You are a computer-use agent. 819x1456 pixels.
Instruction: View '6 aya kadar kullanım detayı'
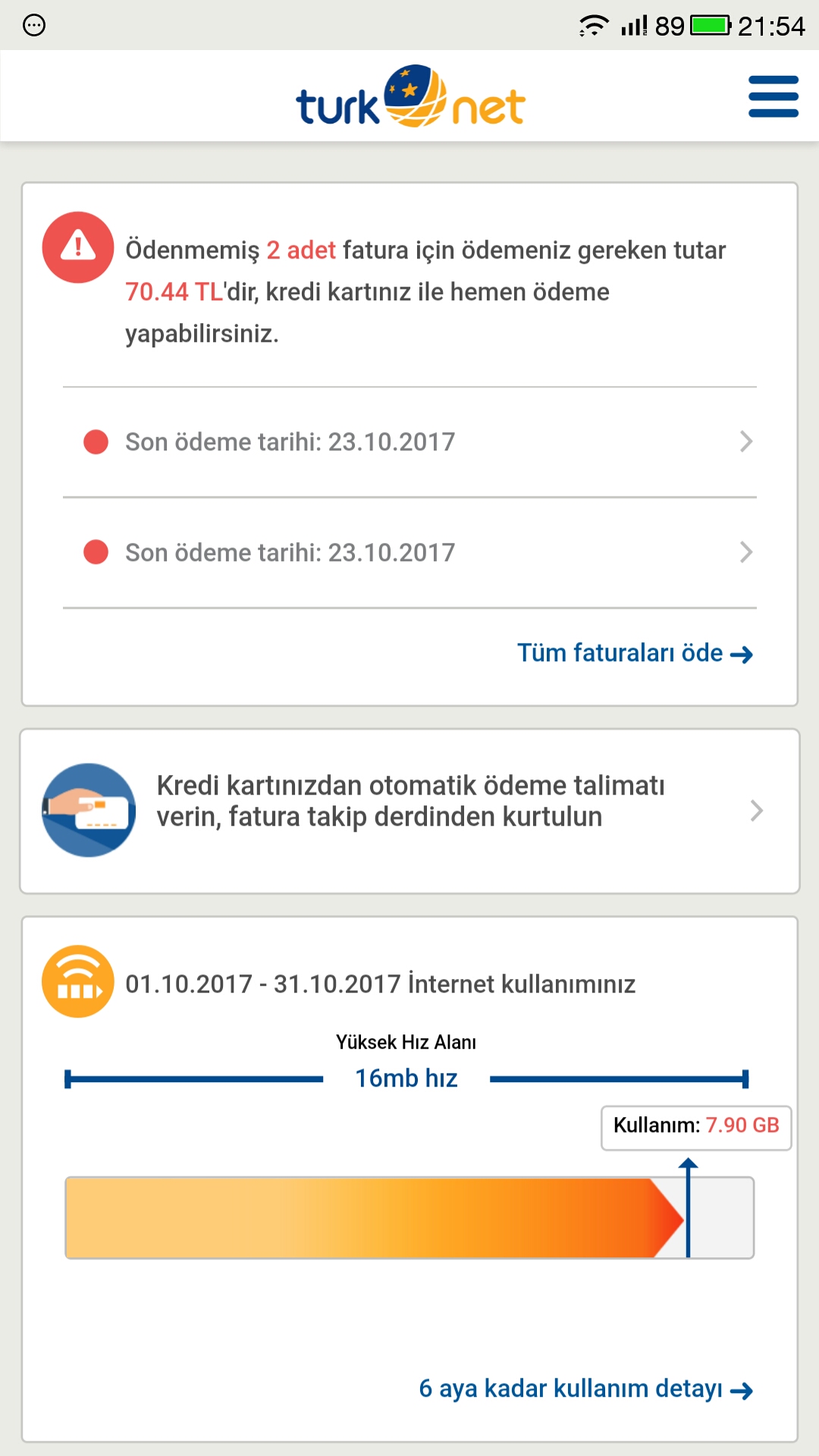click(x=585, y=1389)
